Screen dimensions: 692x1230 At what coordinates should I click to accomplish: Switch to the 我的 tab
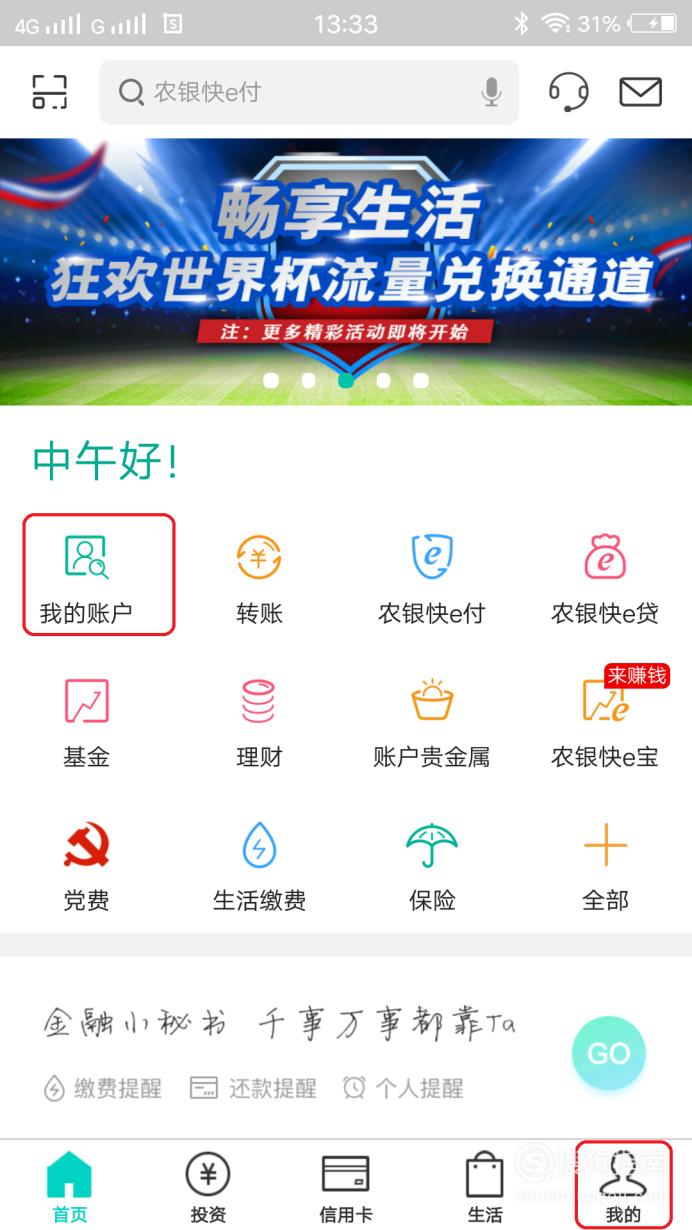[623, 1188]
